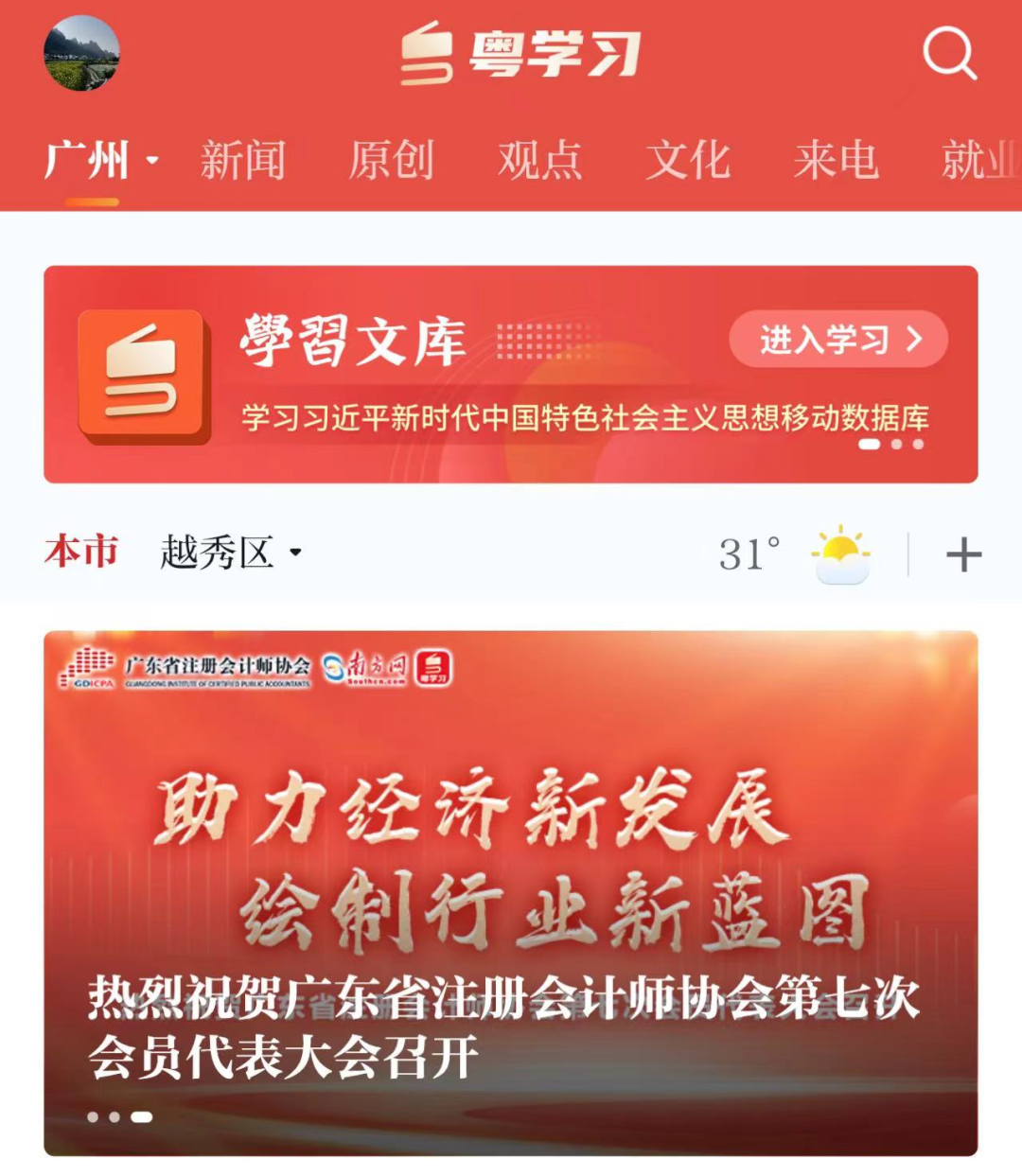Select the 本市 section

(x=81, y=552)
